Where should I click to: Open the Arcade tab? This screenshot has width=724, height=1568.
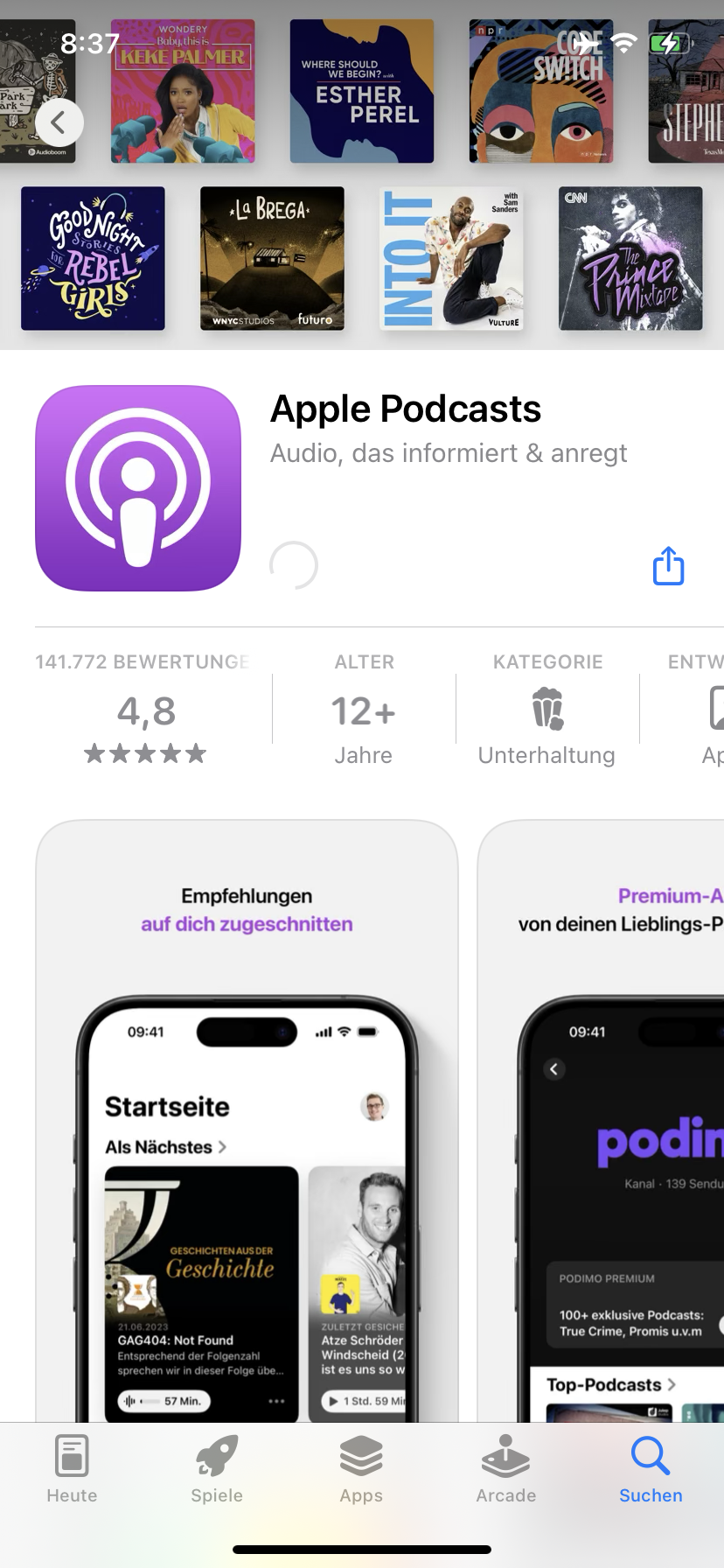[x=505, y=1469]
